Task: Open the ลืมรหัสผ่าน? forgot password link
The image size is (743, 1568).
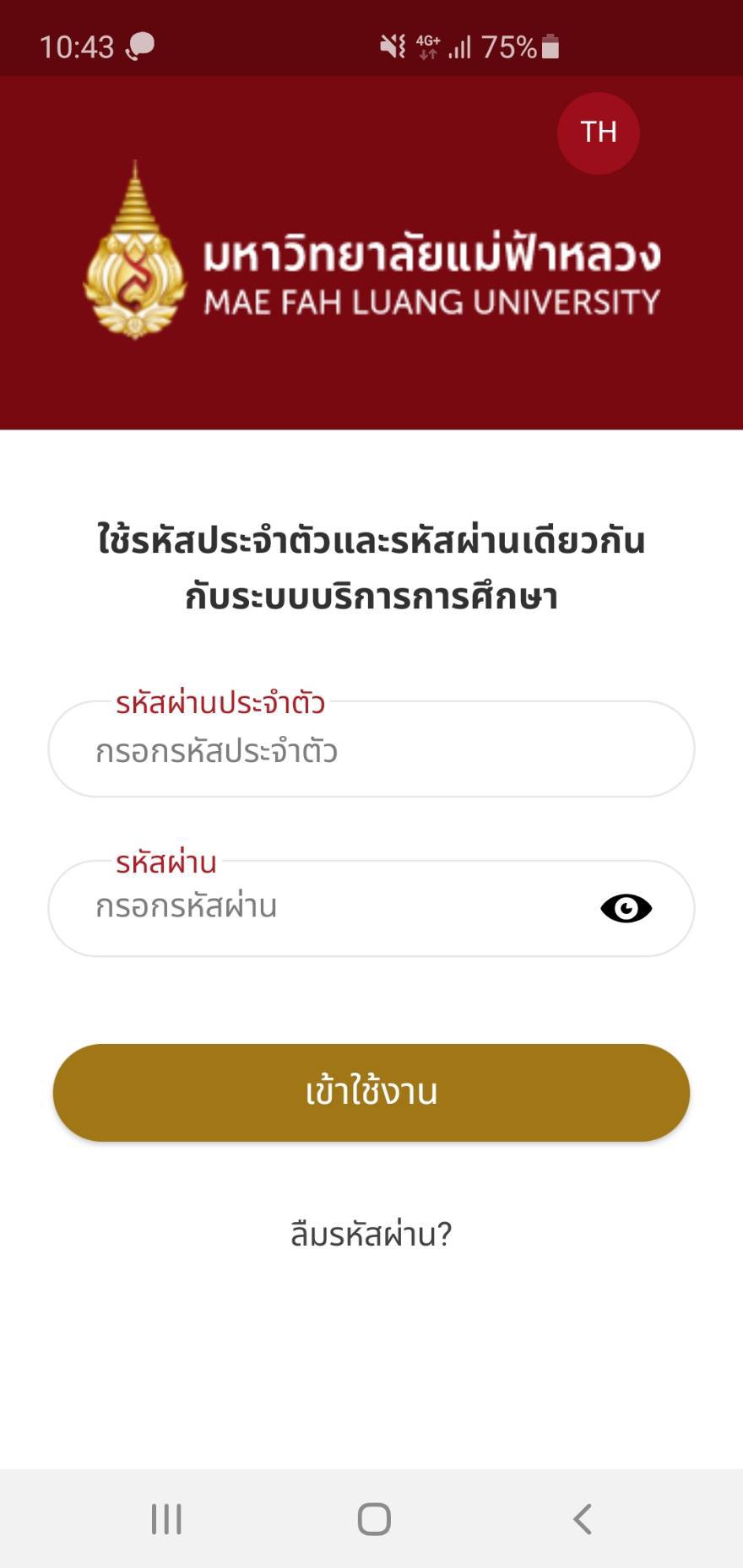Action: [371, 1233]
